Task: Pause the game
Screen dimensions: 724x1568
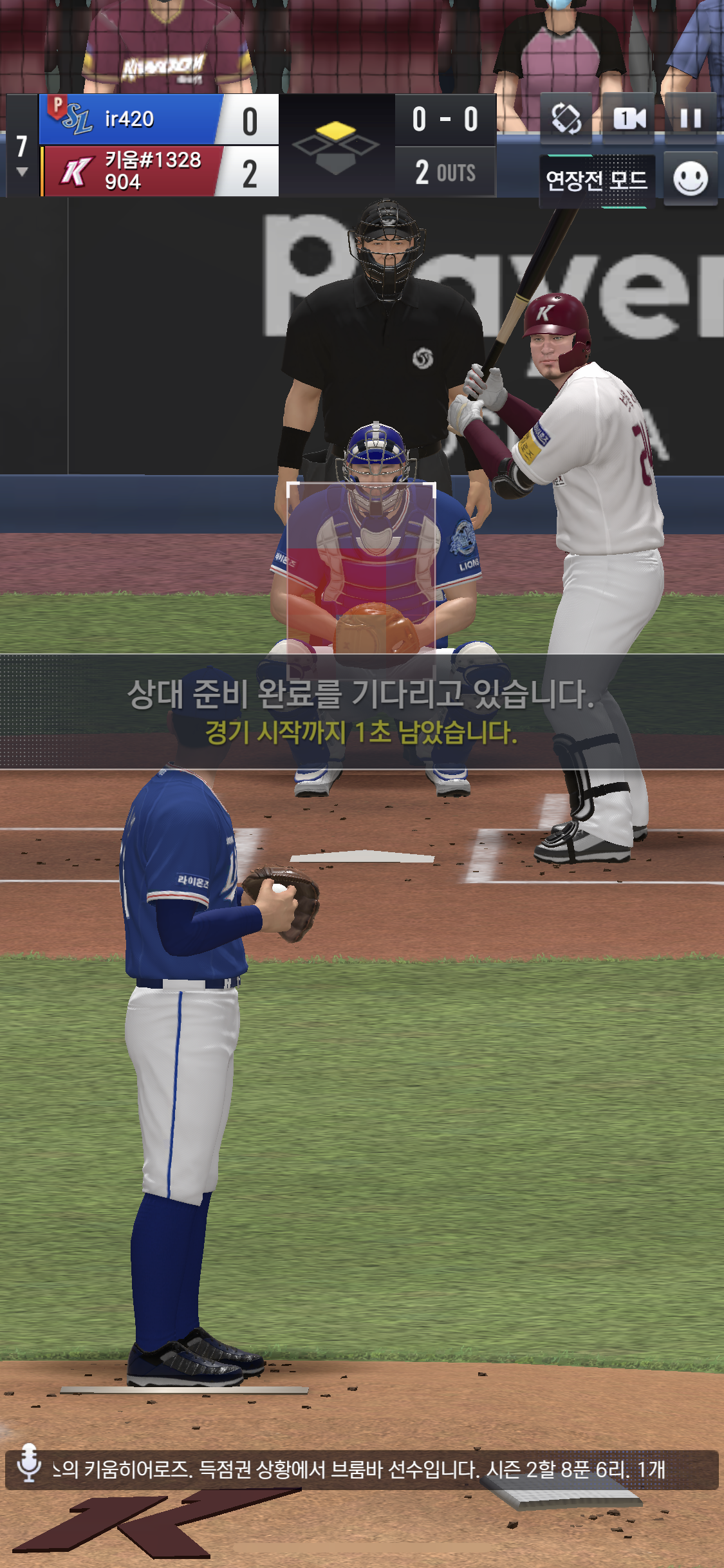Action: [691, 118]
